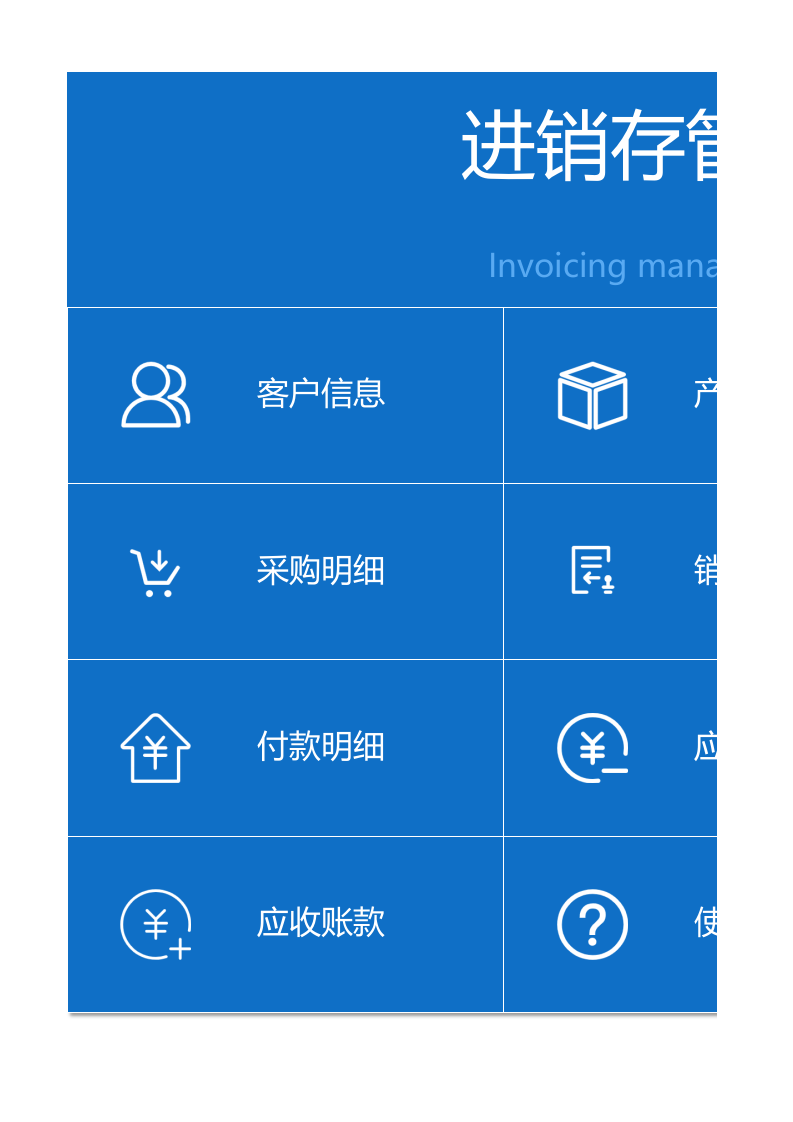The image size is (793, 1122).
Task: Click the accounts payable tile
Action: 640,747
